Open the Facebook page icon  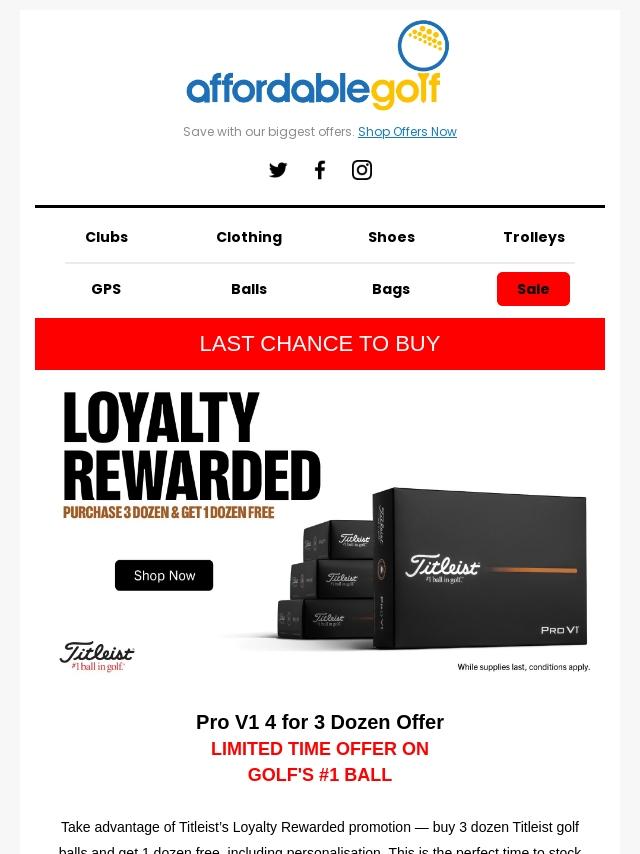(320, 170)
